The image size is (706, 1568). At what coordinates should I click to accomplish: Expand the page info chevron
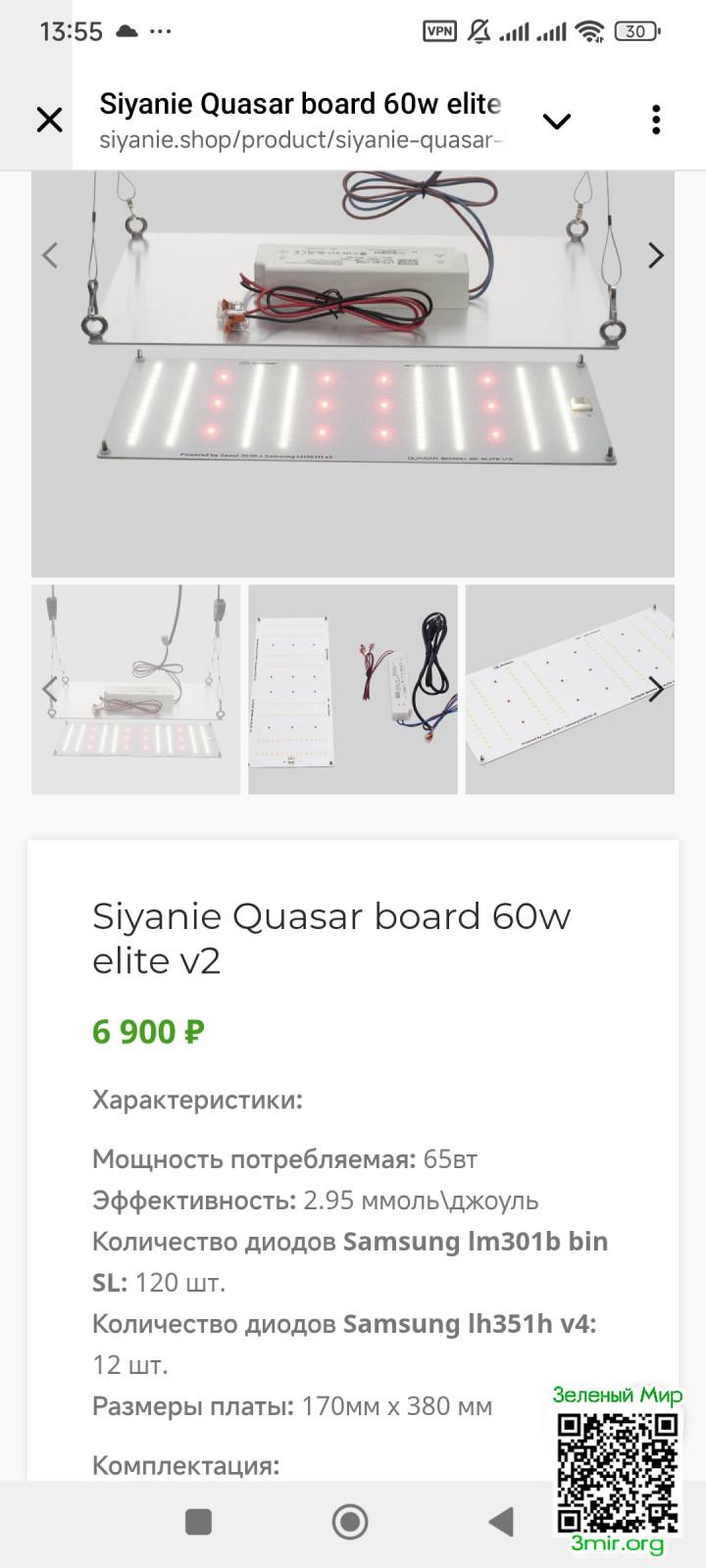[556, 122]
